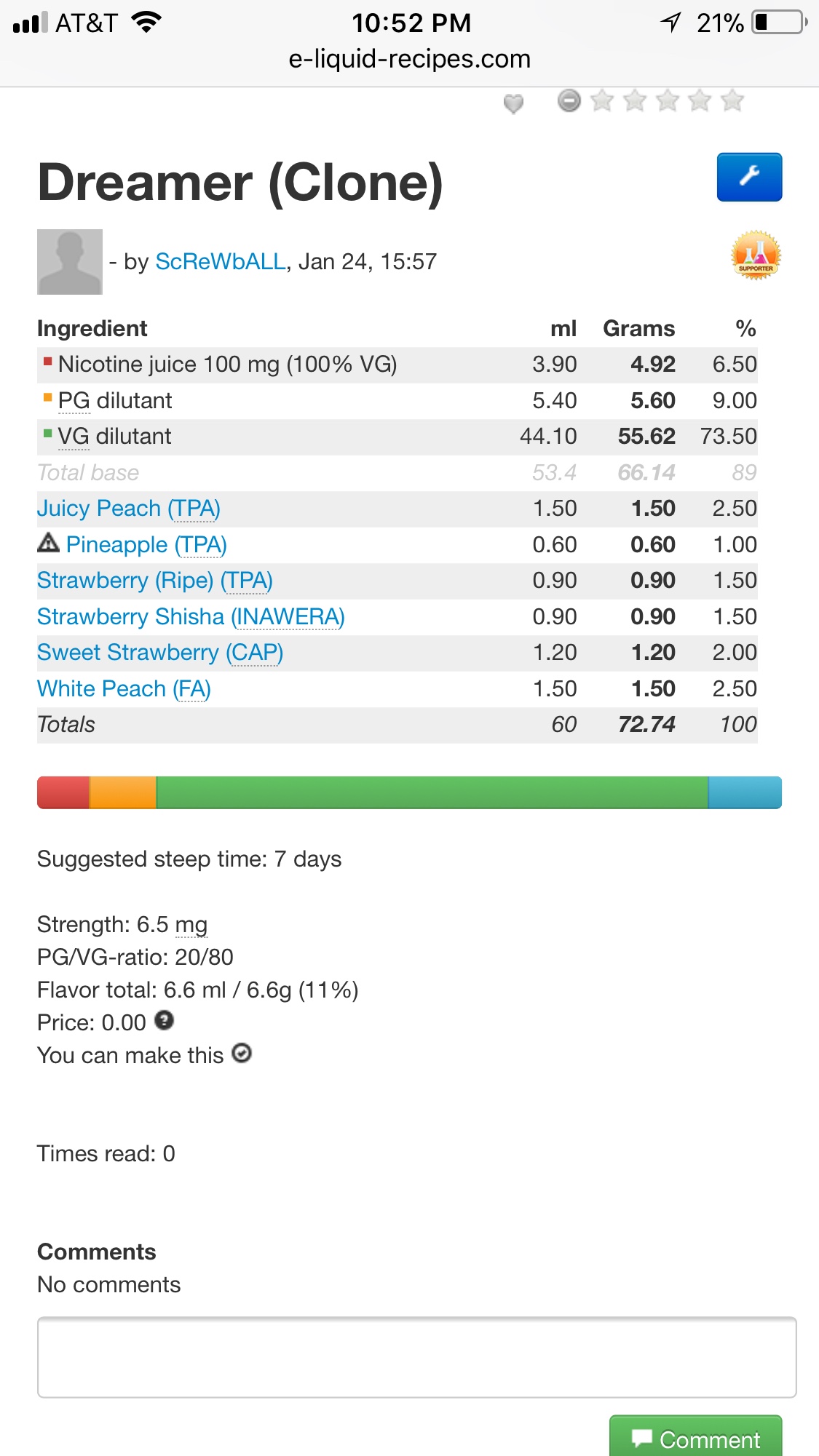Clear the star rating

569,100
